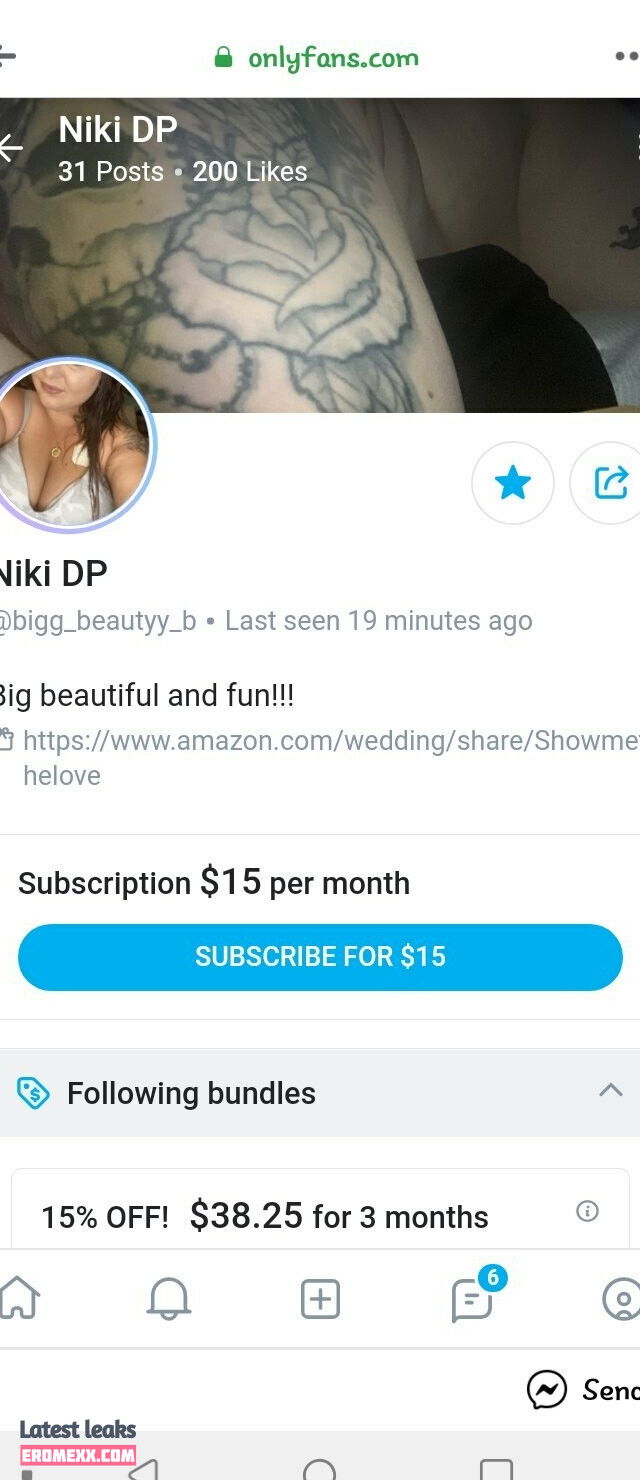This screenshot has height=1480, width=640.
Task: Tap Subscribe for $15
Action: click(x=320, y=957)
